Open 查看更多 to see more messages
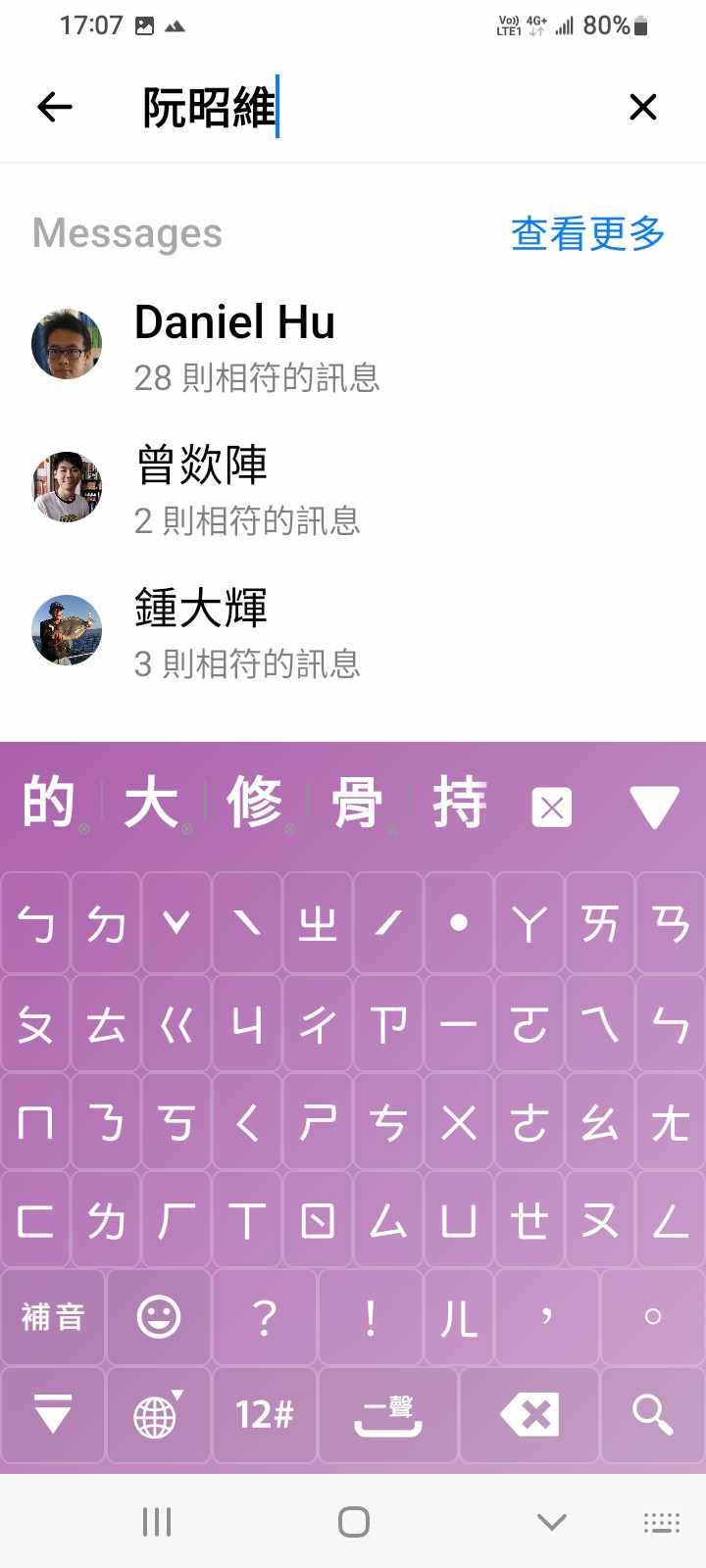Image resolution: width=706 pixels, height=1568 pixels. [587, 233]
